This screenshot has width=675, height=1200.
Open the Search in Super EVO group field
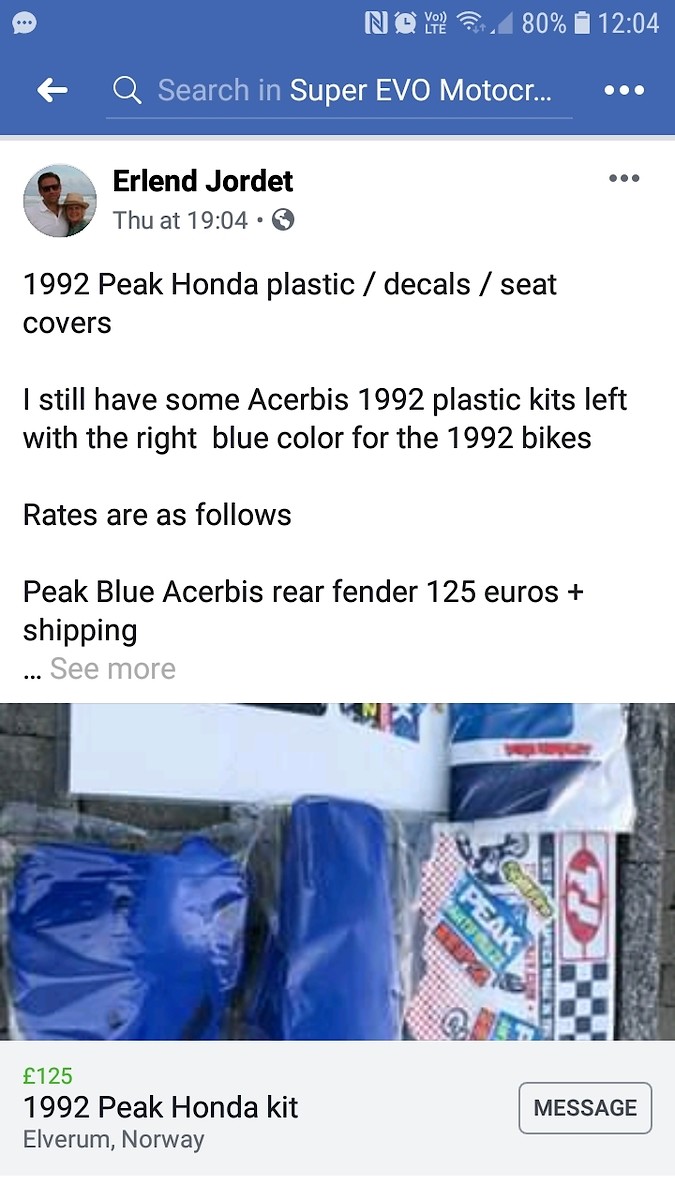point(340,91)
